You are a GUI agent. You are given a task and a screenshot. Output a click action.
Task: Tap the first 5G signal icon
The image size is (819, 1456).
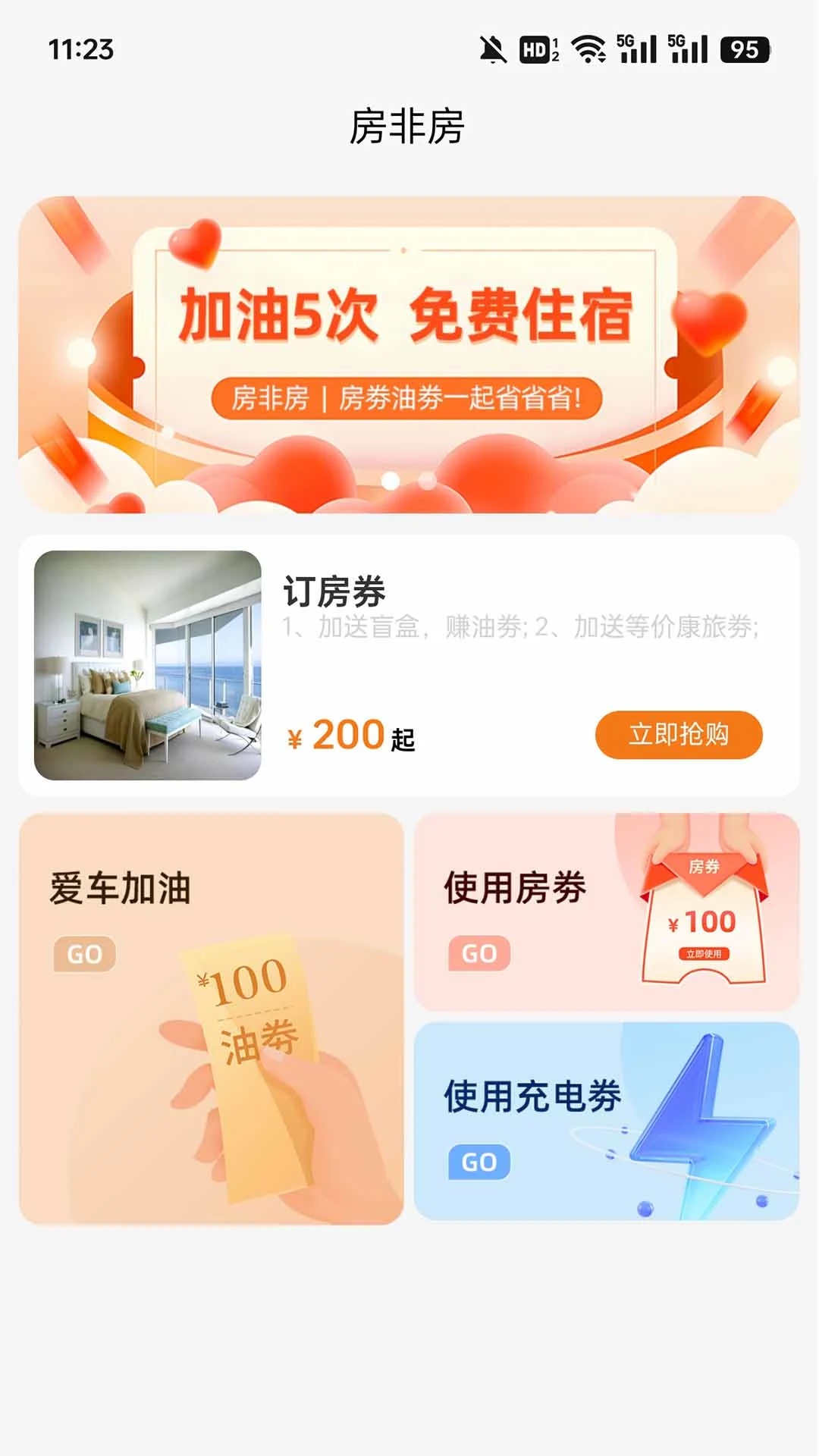click(637, 49)
